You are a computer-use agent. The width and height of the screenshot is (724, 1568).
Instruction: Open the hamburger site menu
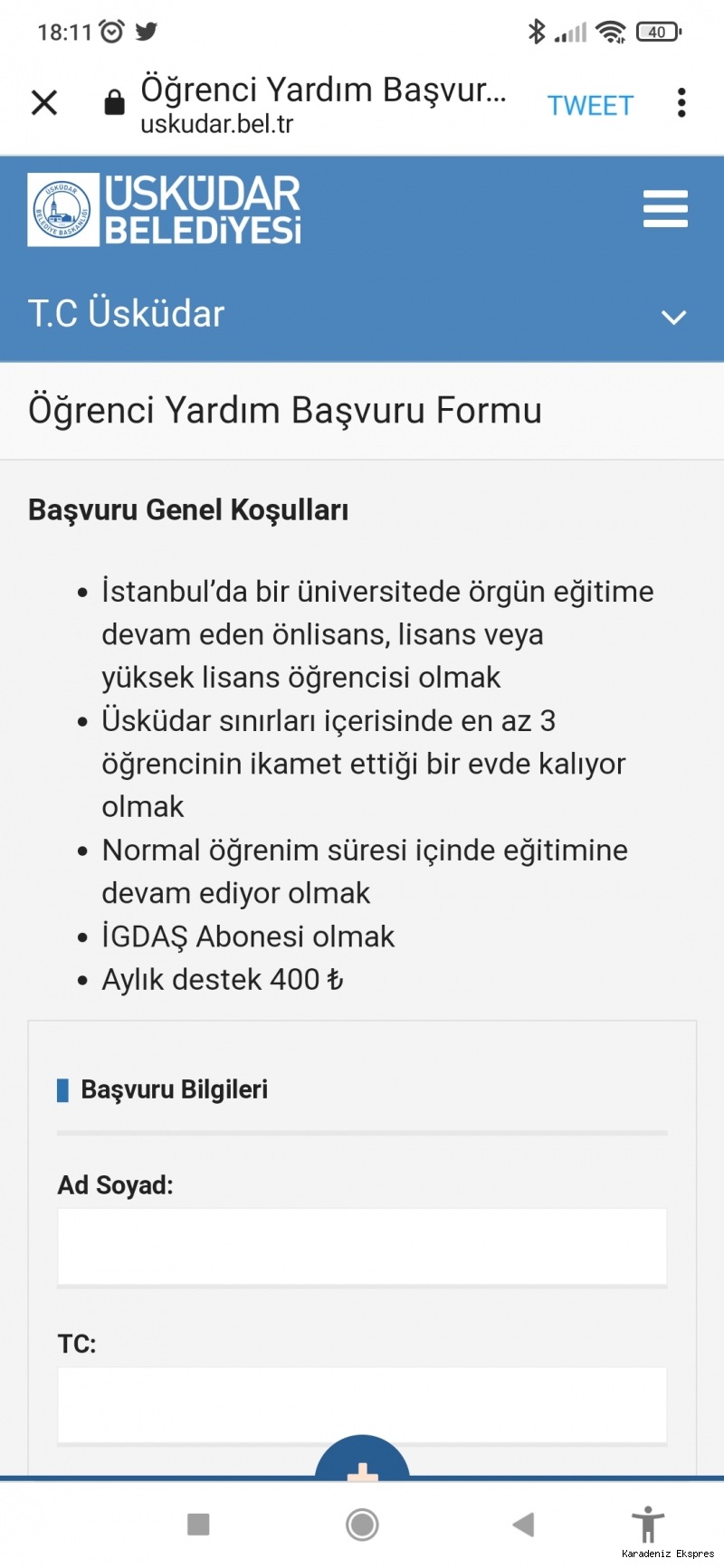[x=665, y=208]
